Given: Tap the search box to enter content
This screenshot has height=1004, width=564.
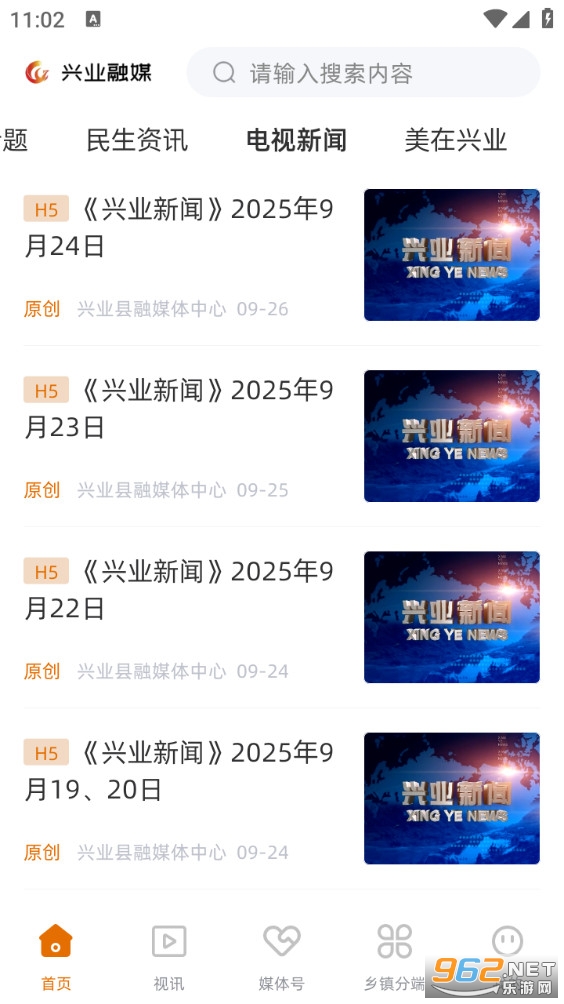Looking at the screenshot, I should click(x=363, y=72).
